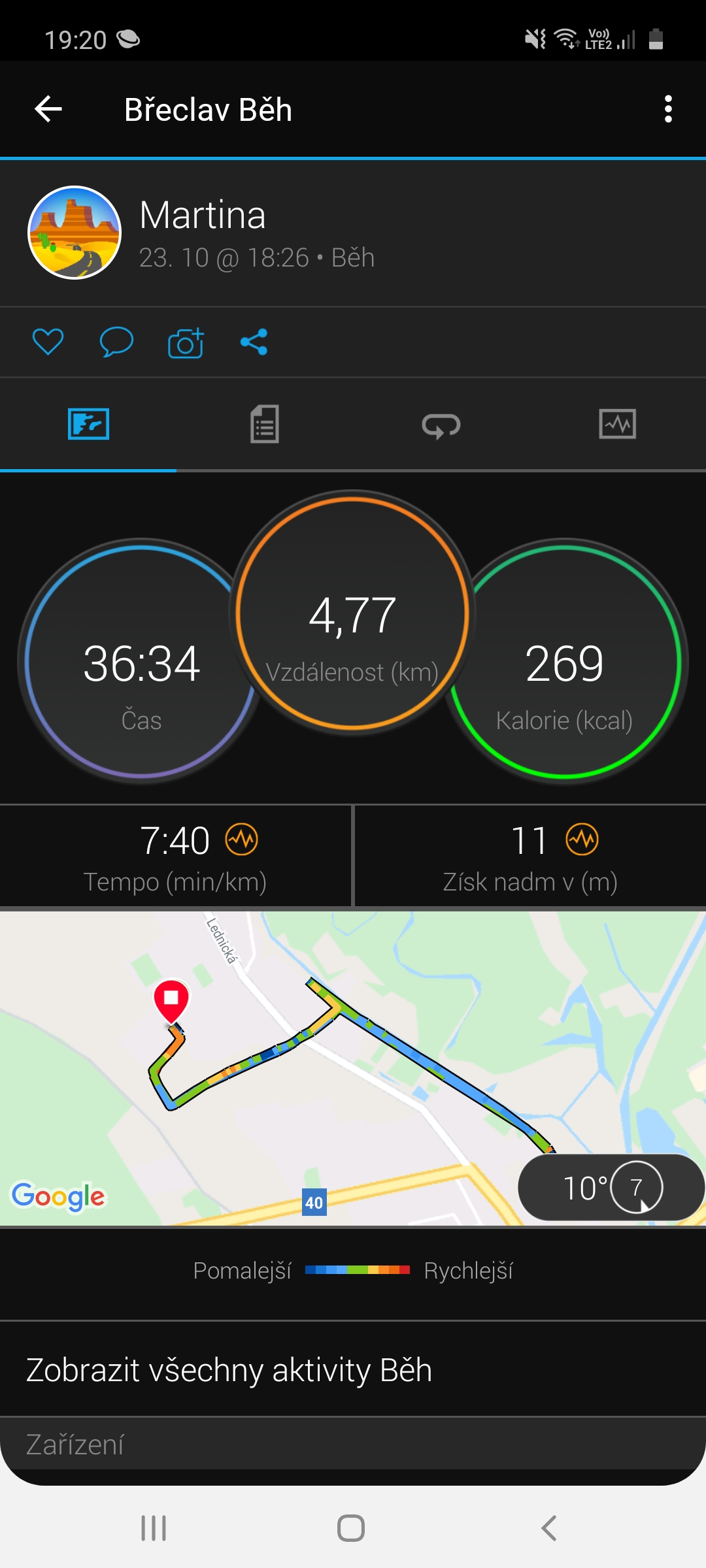Go back using the app bar arrow
The image size is (706, 1568).
[x=48, y=109]
